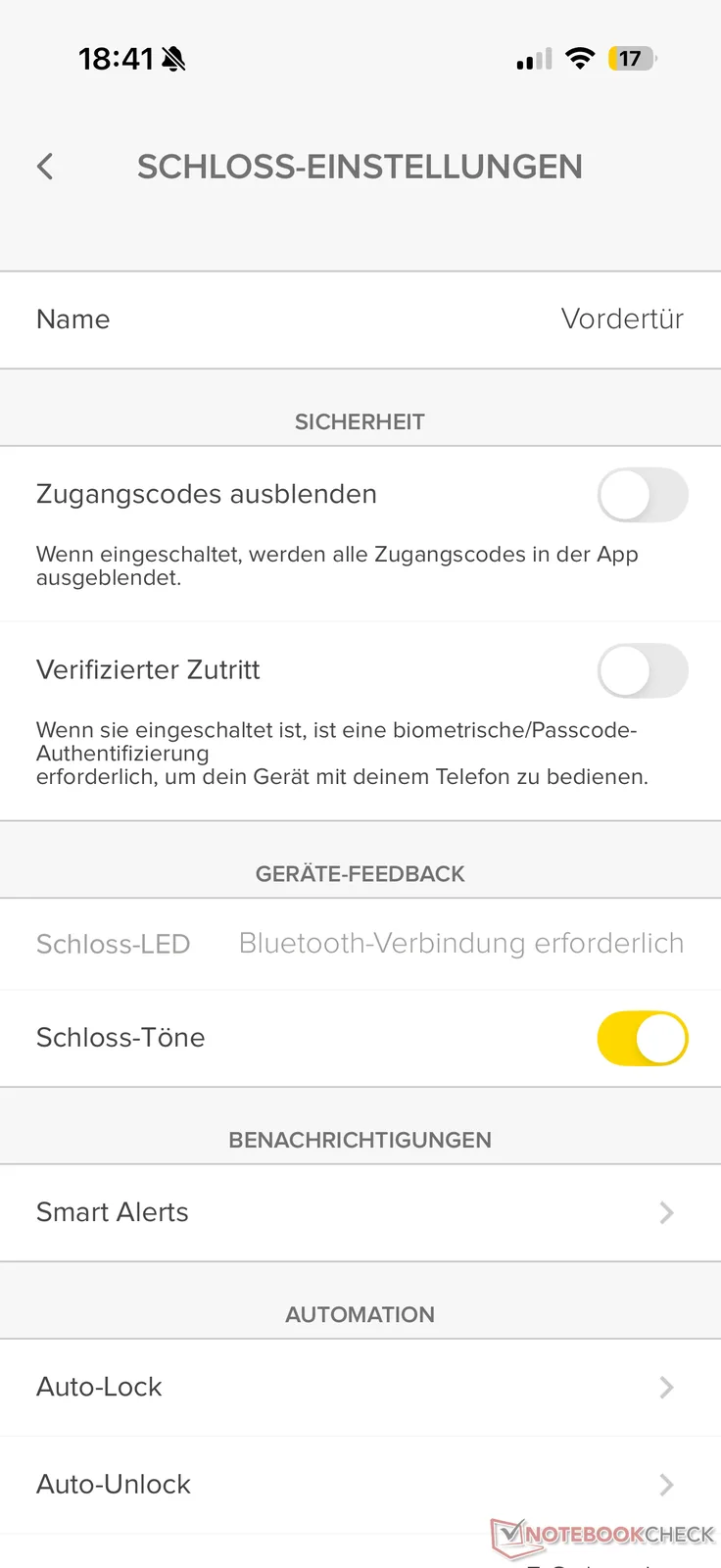Open Auto-Unlock options
The width and height of the screenshot is (721, 1568).
coord(360,1485)
